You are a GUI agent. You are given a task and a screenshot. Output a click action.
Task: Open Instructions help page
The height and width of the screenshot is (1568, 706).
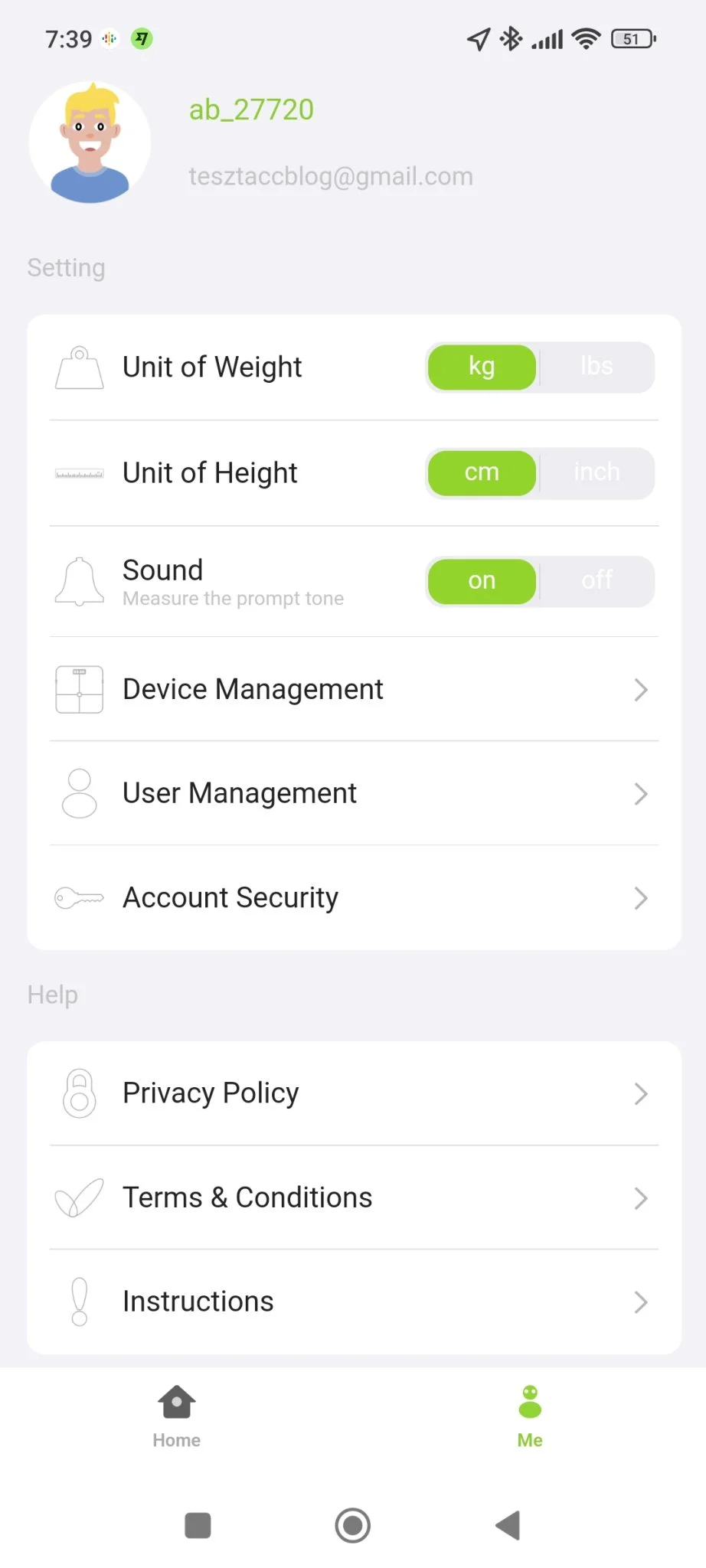(352, 1302)
